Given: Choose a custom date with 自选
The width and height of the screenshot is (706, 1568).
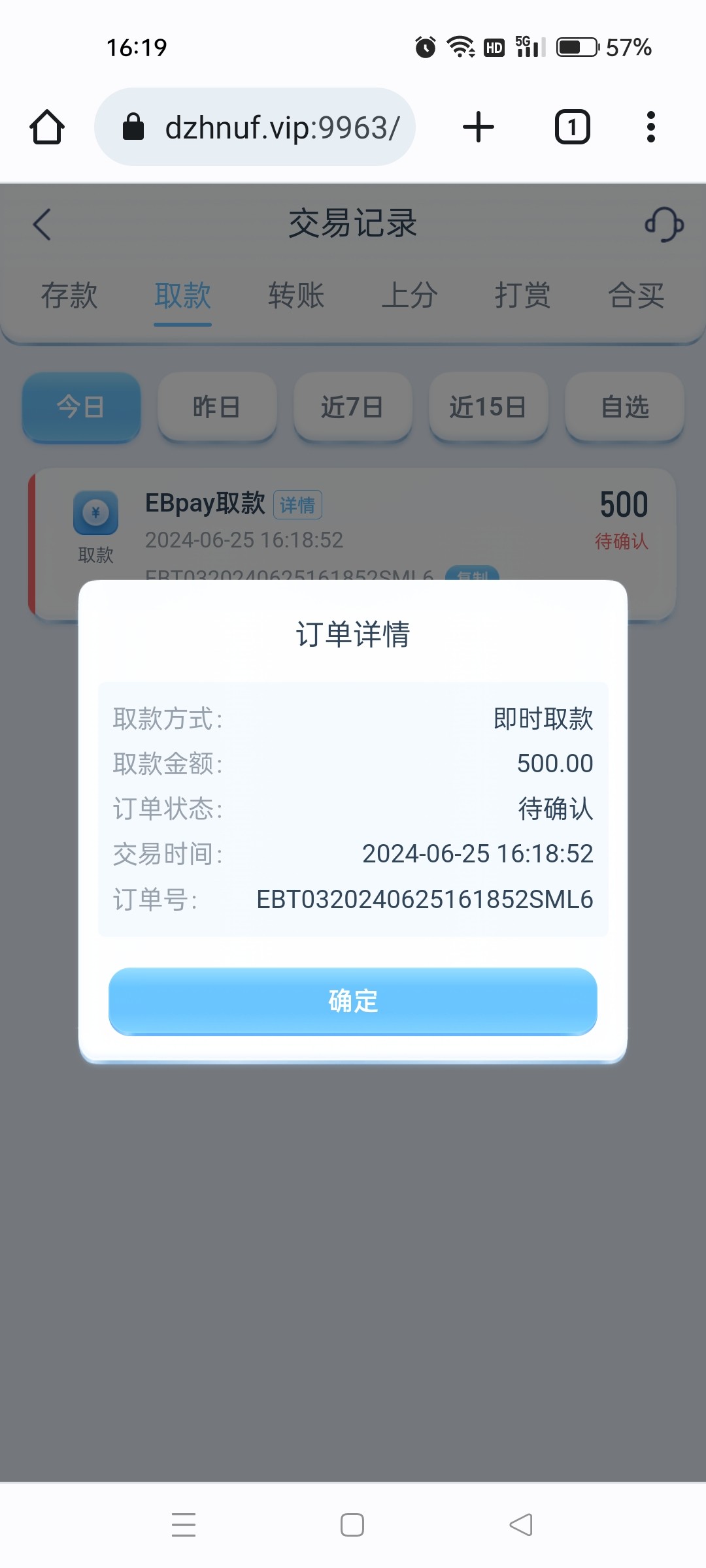Looking at the screenshot, I should click(x=624, y=407).
